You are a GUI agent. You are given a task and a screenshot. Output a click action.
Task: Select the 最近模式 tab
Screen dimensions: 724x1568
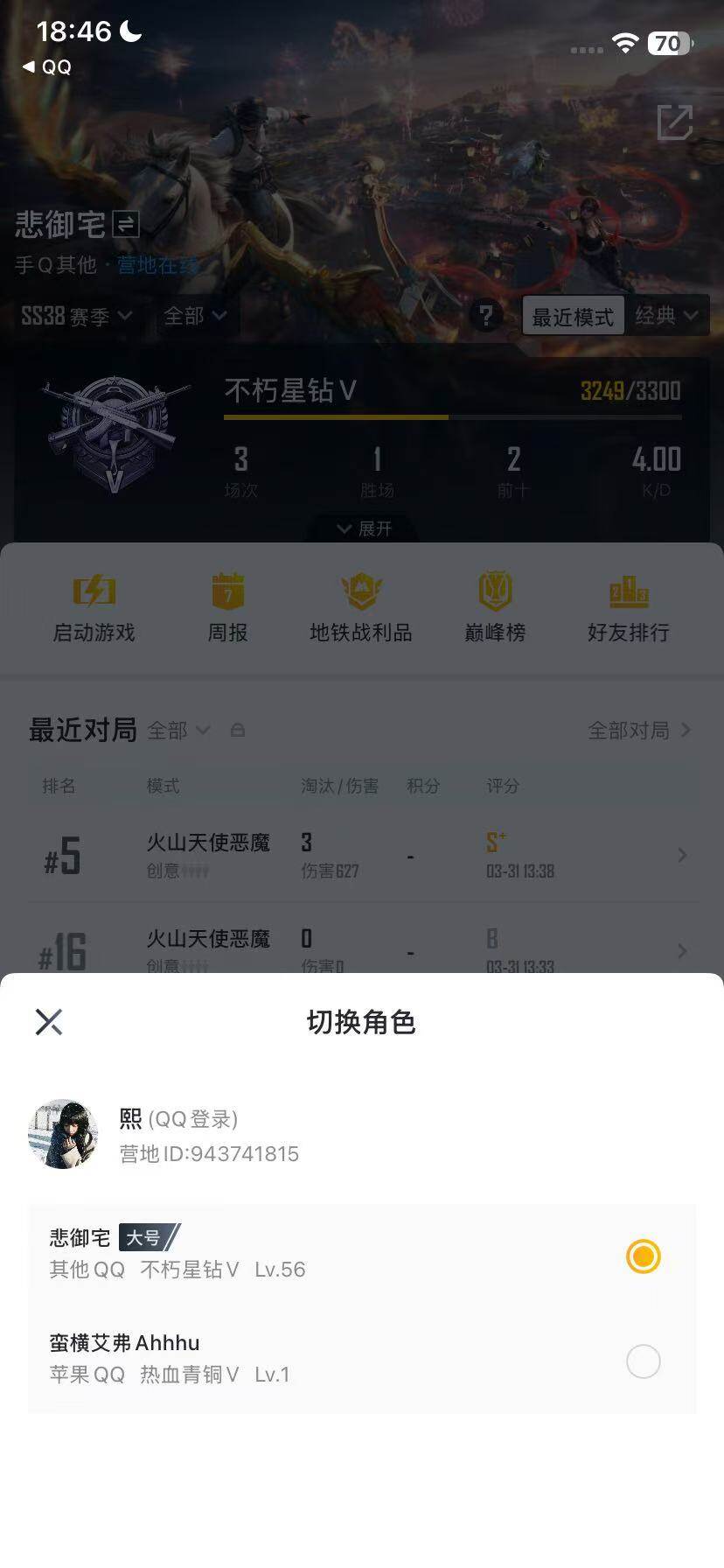click(x=573, y=316)
